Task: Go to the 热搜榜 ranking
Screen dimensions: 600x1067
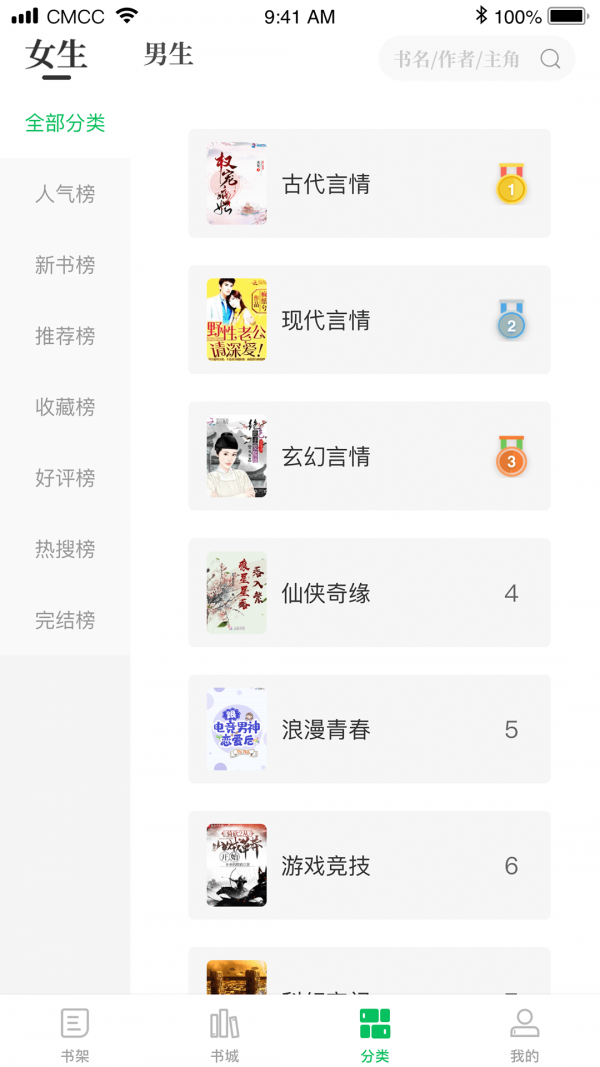Action: tap(65, 549)
